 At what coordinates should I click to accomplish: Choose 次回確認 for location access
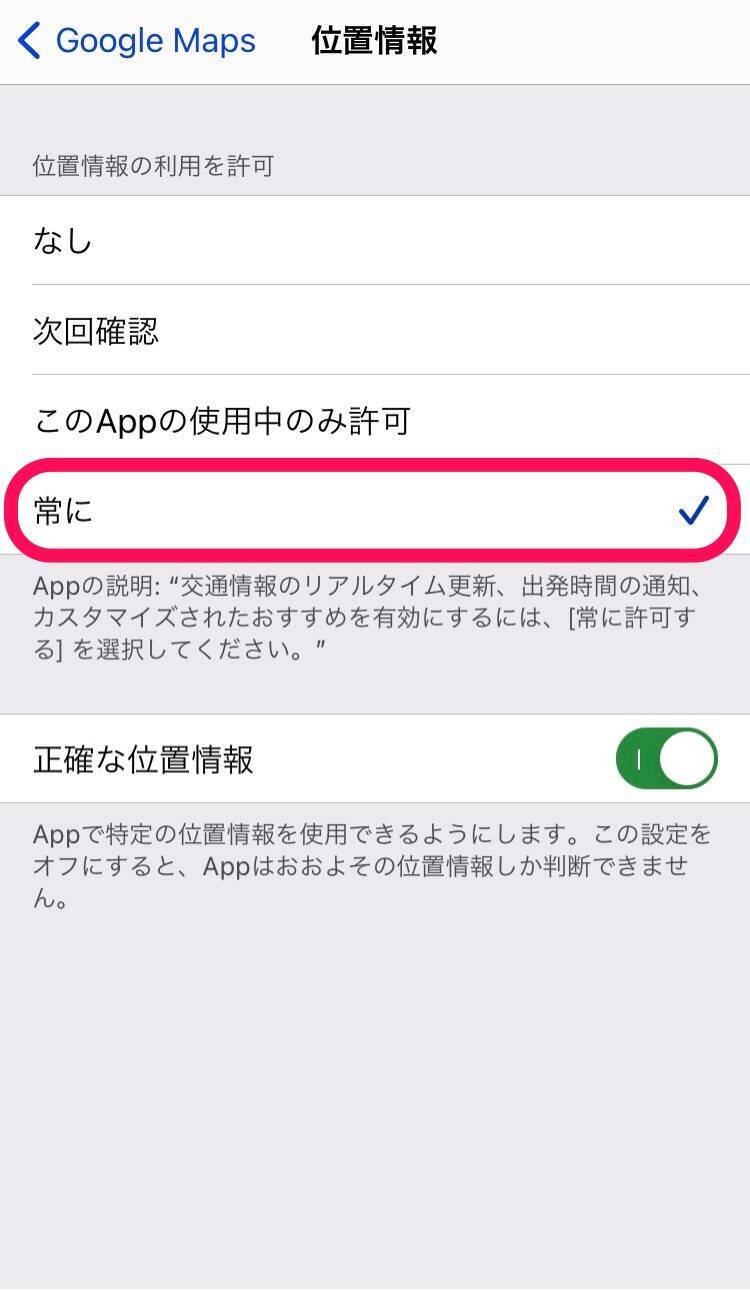pyautogui.click(x=375, y=331)
